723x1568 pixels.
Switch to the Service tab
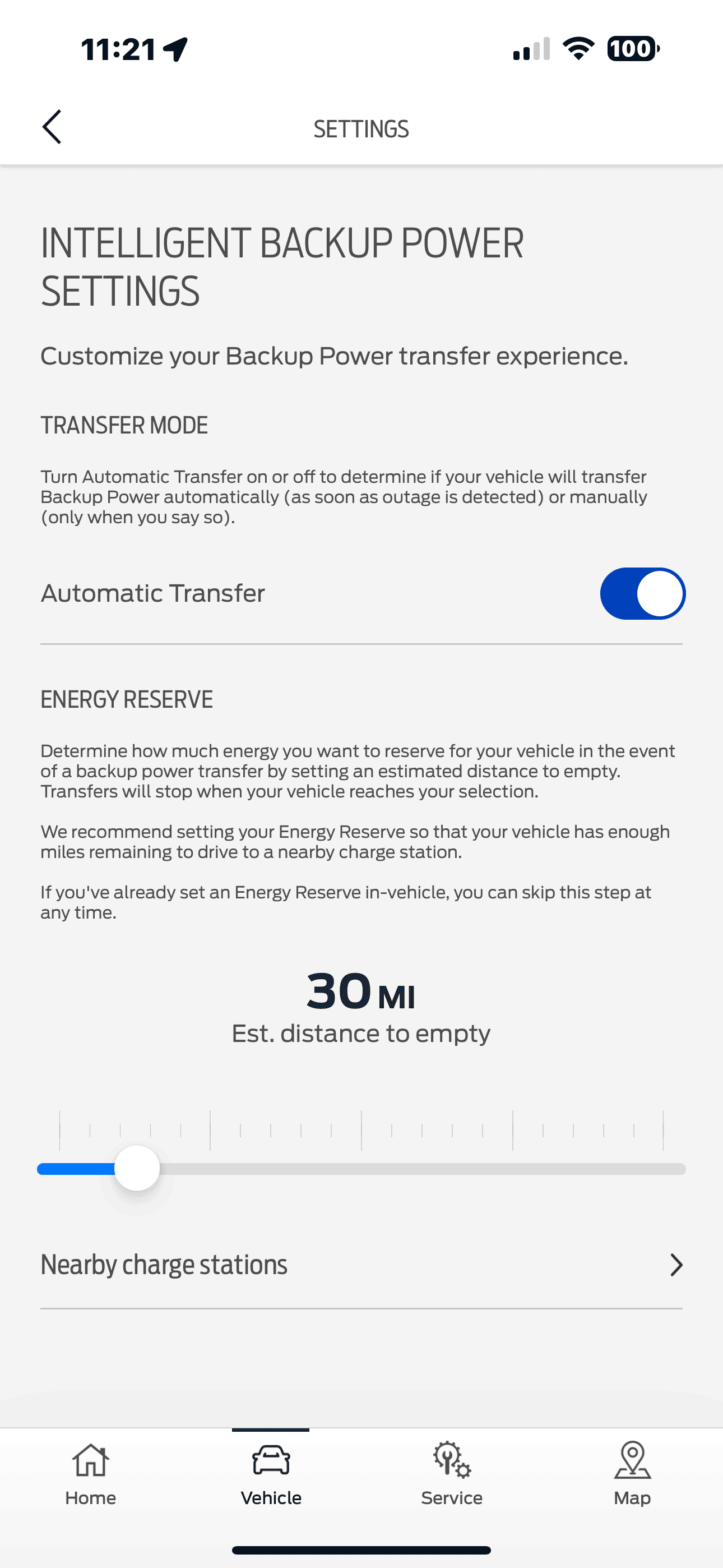[452, 1474]
